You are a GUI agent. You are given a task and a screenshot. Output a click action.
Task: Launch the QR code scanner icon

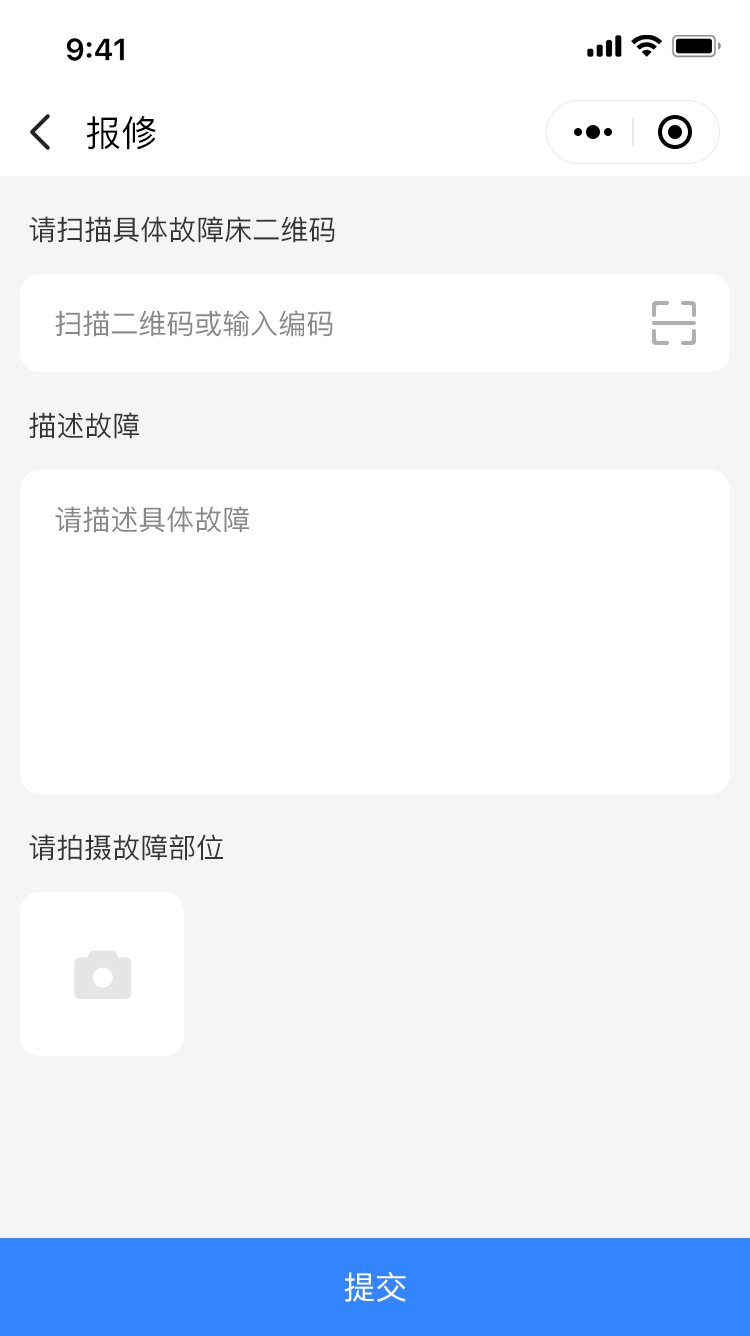pyautogui.click(x=674, y=323)
